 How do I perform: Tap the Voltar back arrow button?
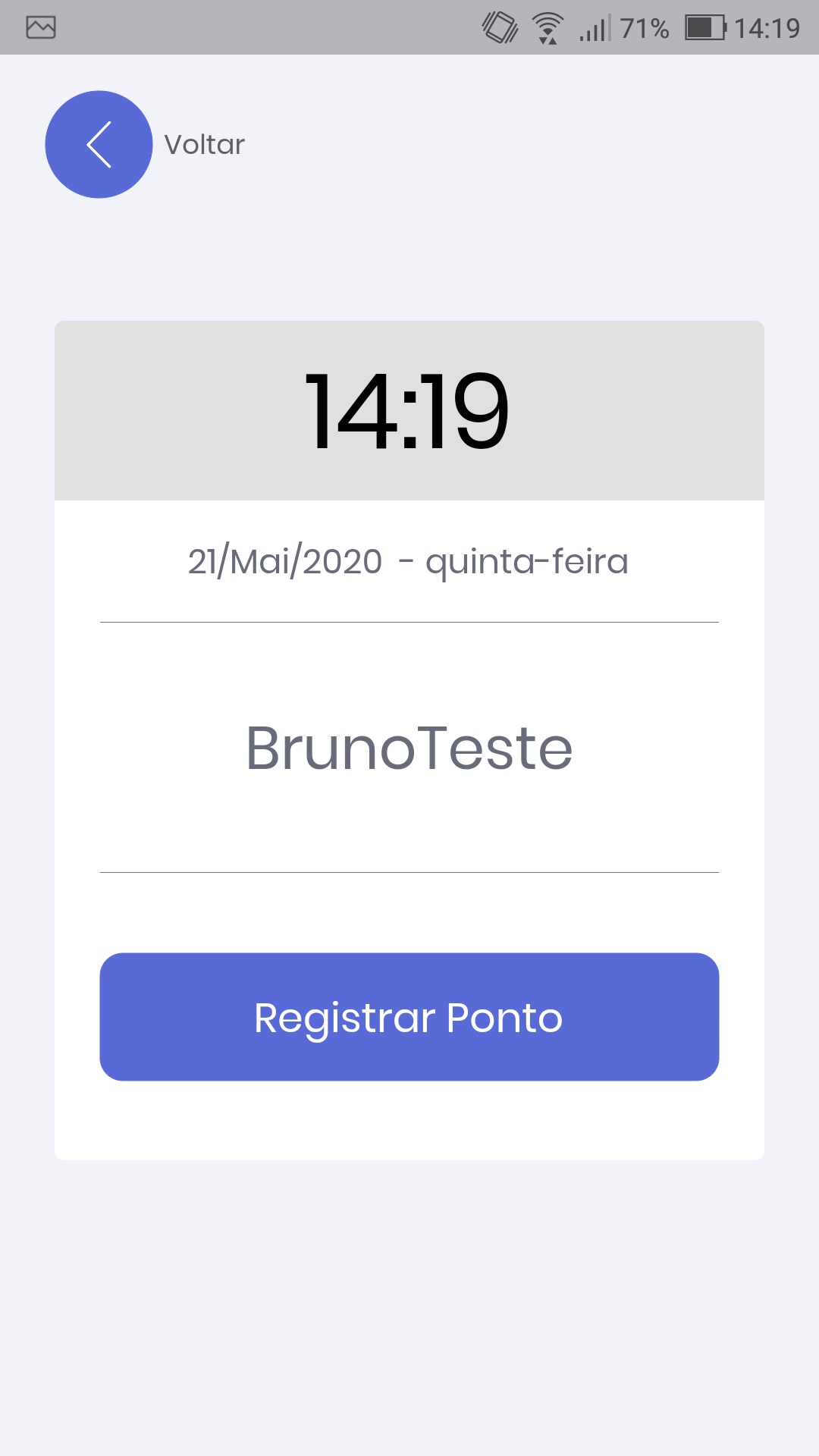pyautogui.click(x=99, y=145)
